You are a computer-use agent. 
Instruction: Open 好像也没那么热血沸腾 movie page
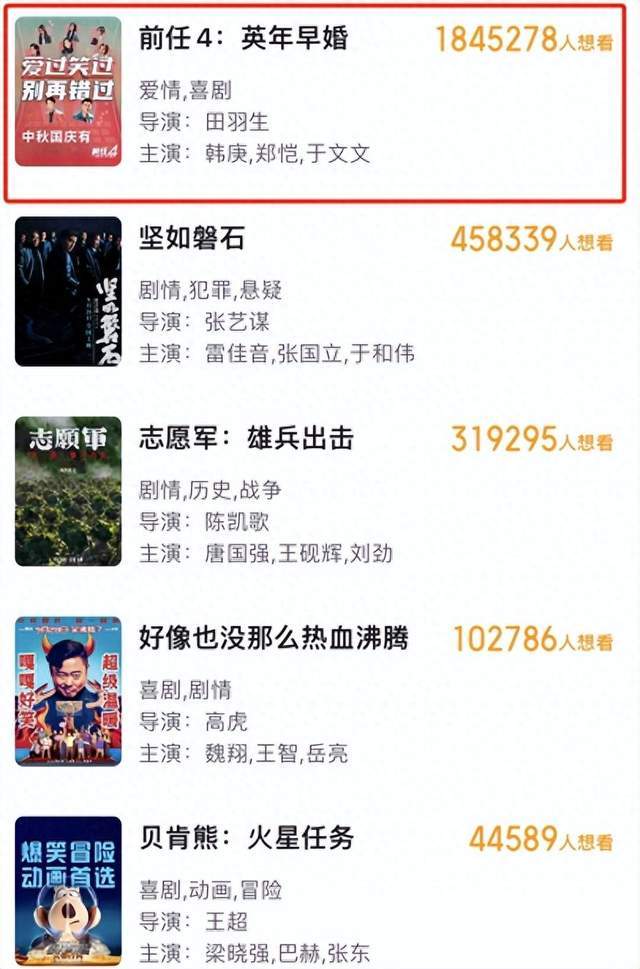click(273, 638)
